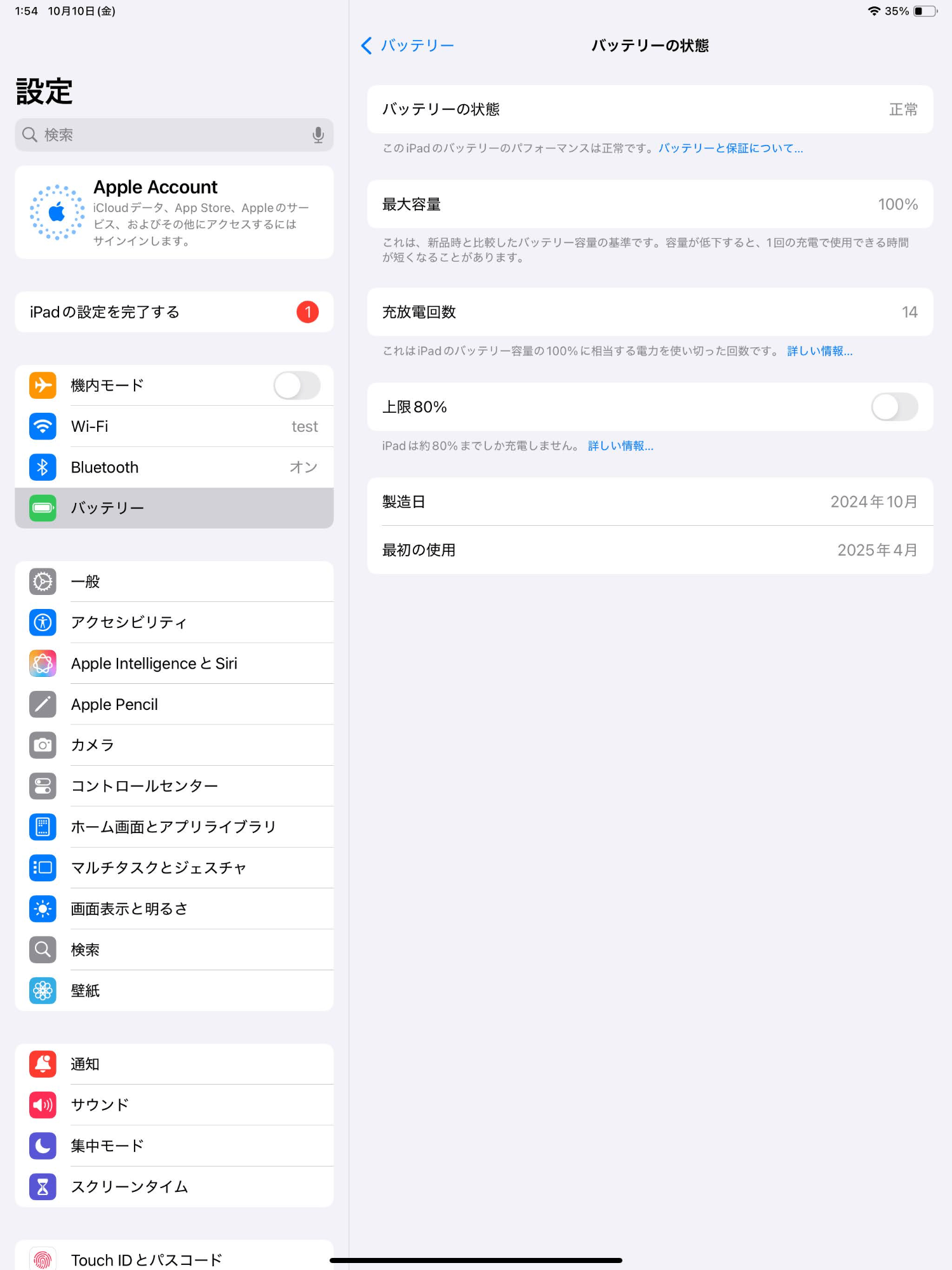Open Apple Pencil settings

[x=174, y=704]
